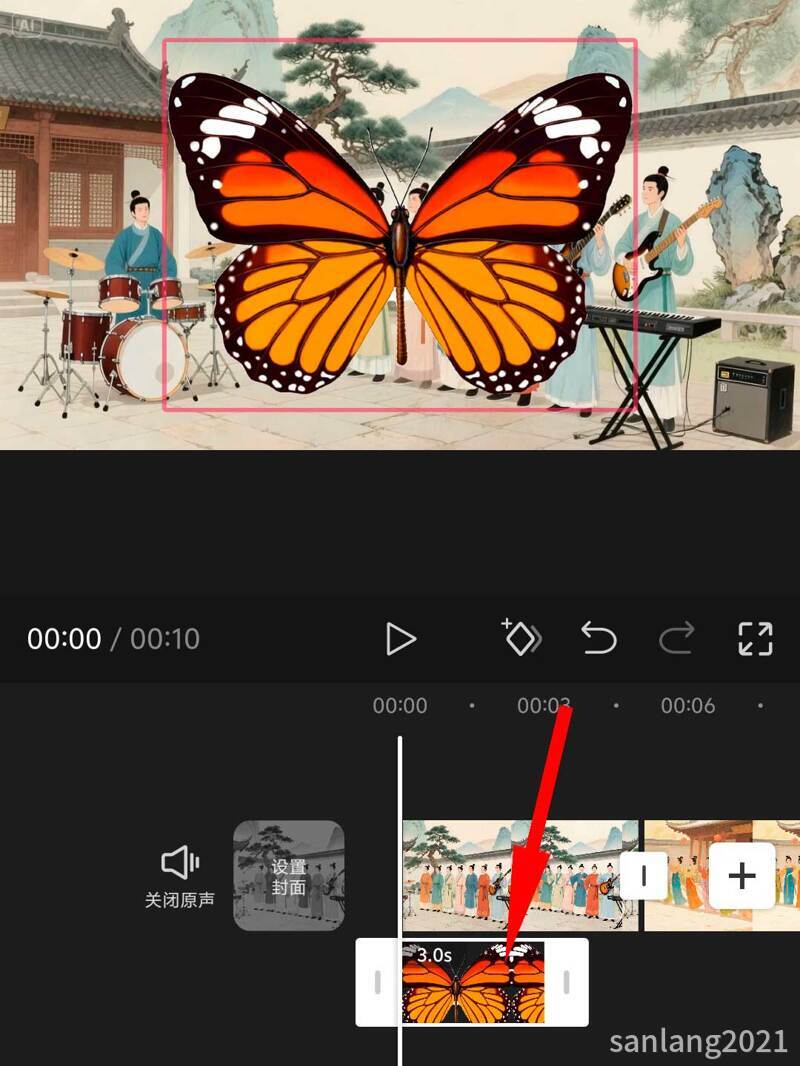
Task: Redo the last undone action
Action: click(676, 639)
